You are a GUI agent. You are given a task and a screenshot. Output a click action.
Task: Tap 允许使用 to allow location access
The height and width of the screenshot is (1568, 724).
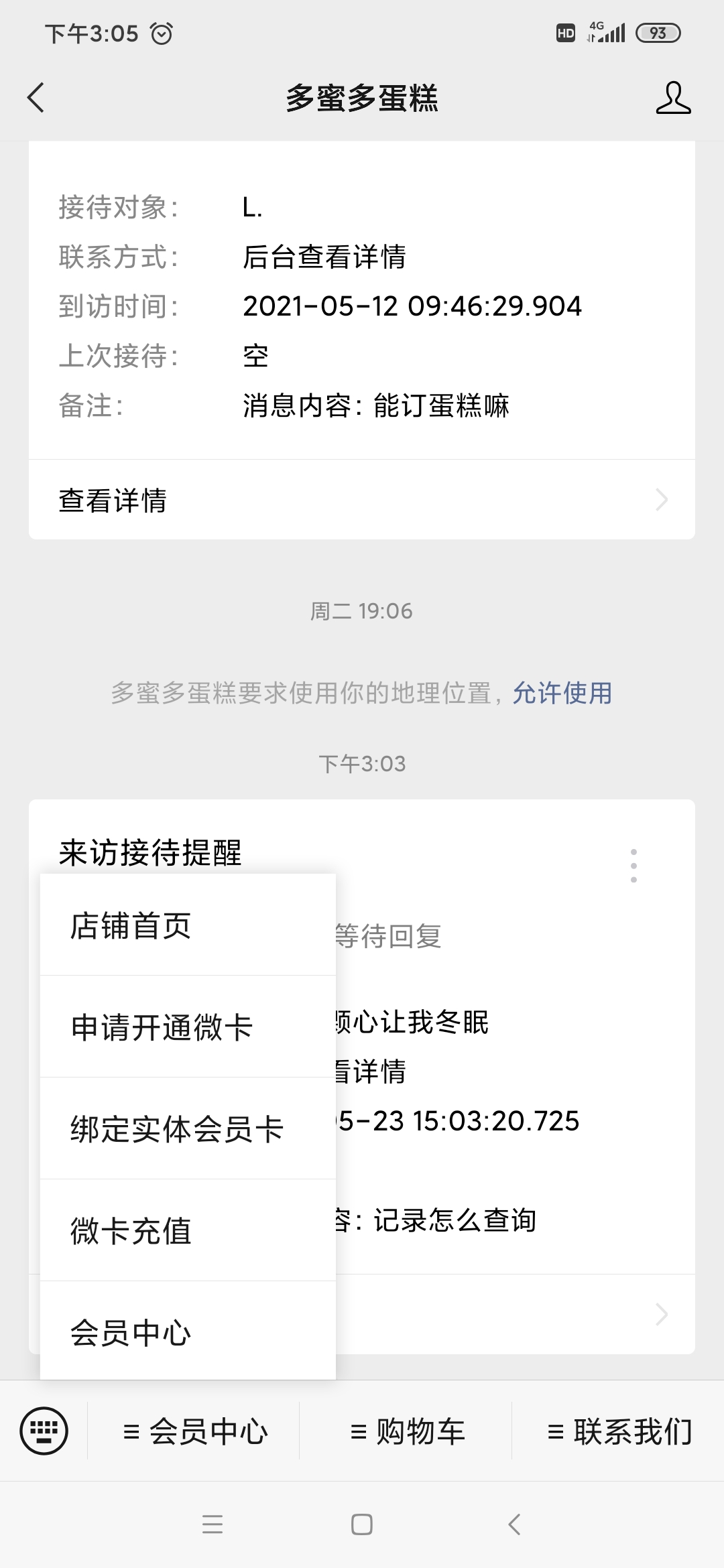click(x=562, y=693)
